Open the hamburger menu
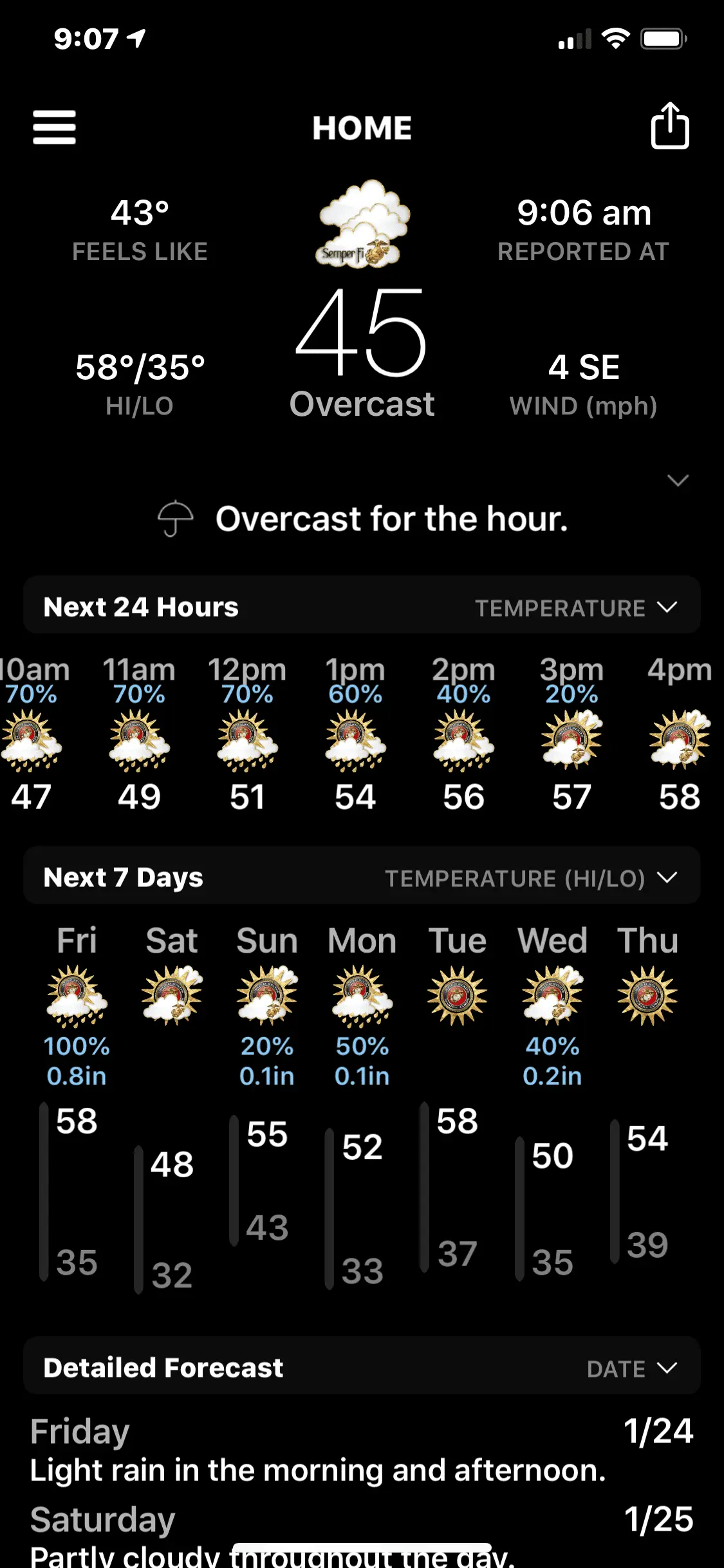Viewport: 724px width, 1568px height. coord(55,127)
